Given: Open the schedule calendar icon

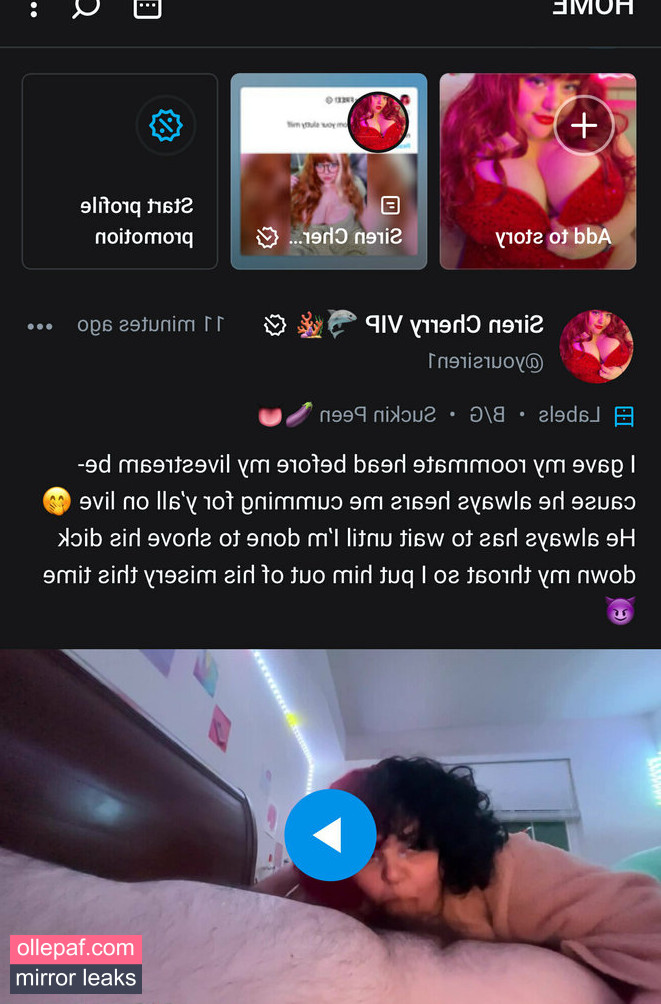Looking at the screenshot, I should click(x=147, y=9).
